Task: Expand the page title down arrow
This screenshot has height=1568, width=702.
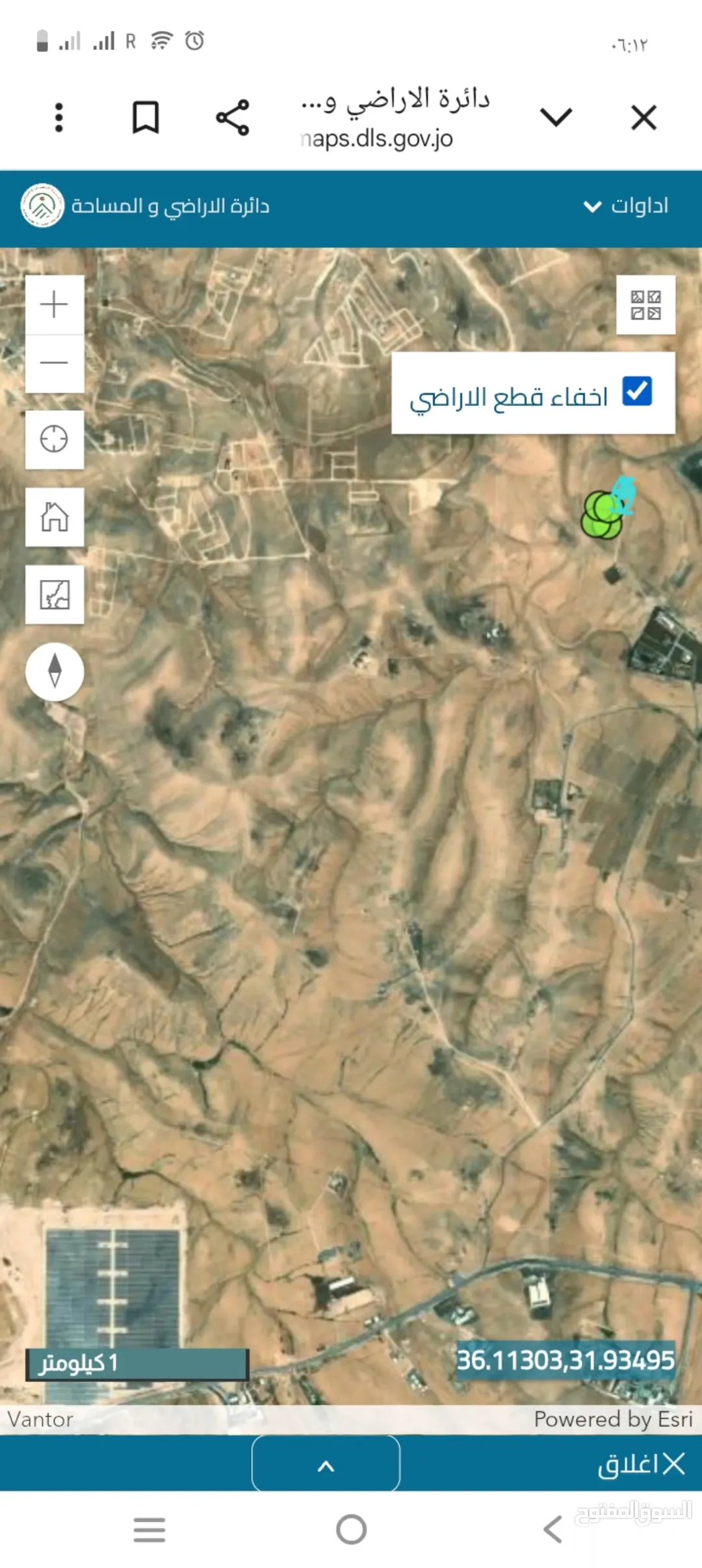Action: [x=556, y=118]
